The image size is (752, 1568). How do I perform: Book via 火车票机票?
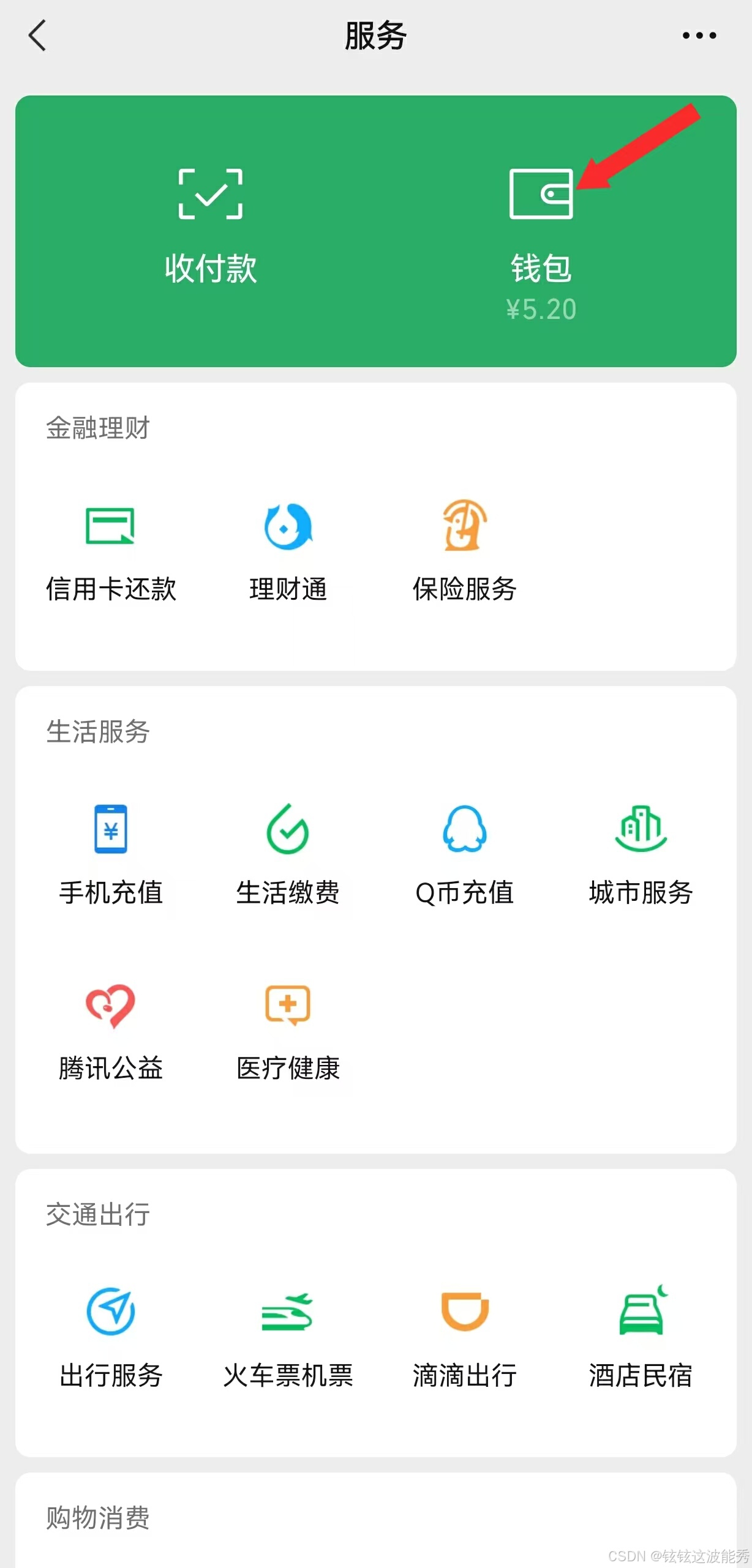click(288, 1337)
